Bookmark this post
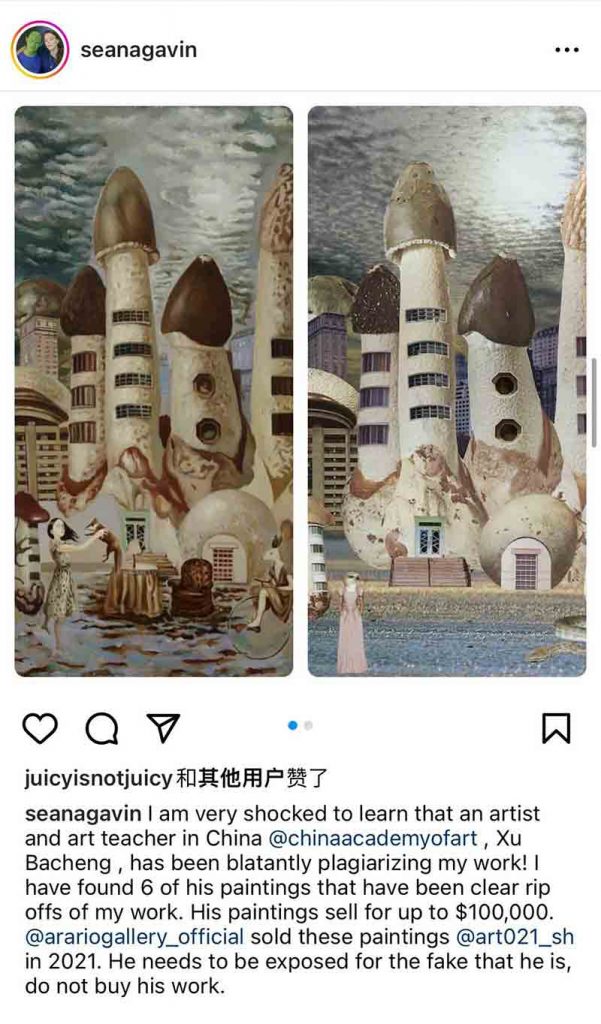The width and height of the screenshot is (601, 1024). click(555, 728)
